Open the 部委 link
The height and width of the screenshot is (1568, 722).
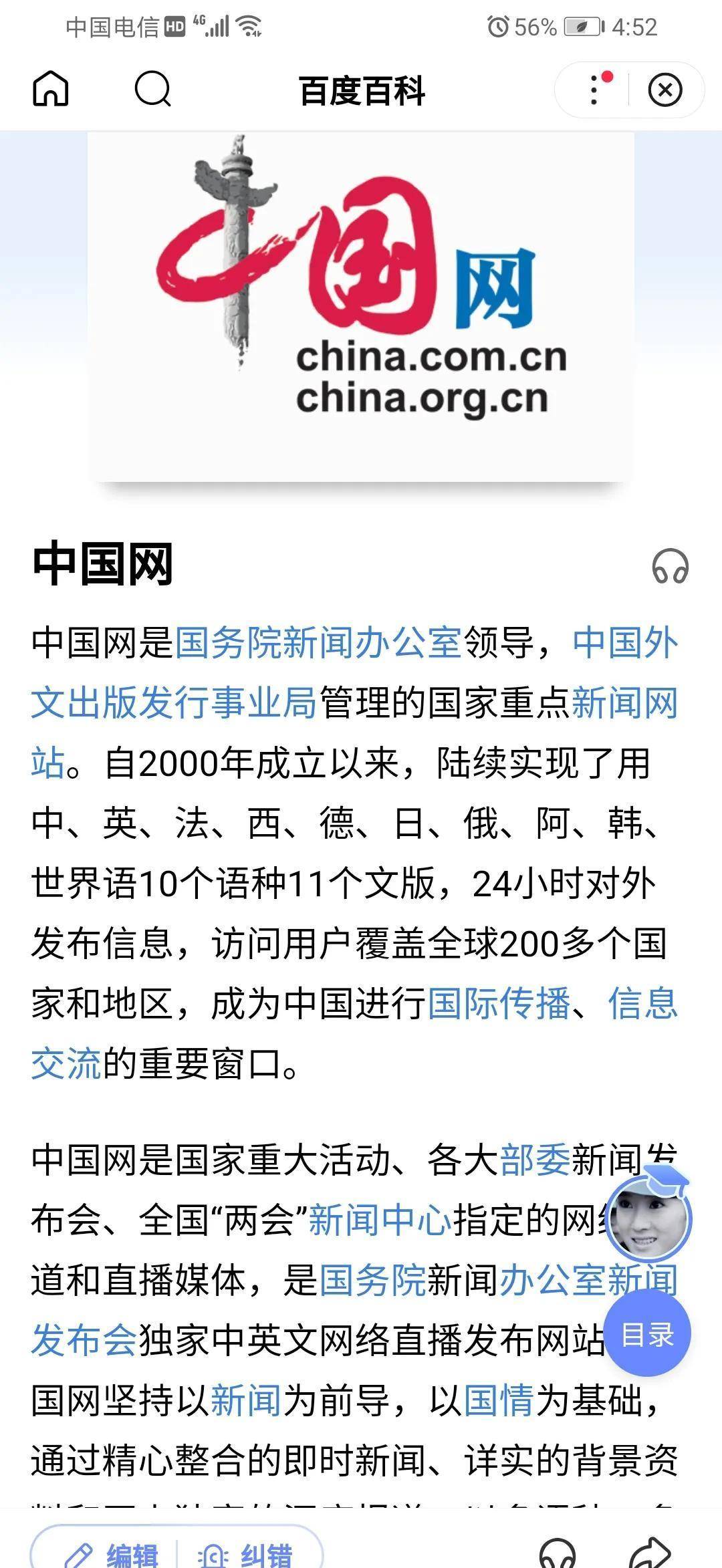(x=535, y=1160)
